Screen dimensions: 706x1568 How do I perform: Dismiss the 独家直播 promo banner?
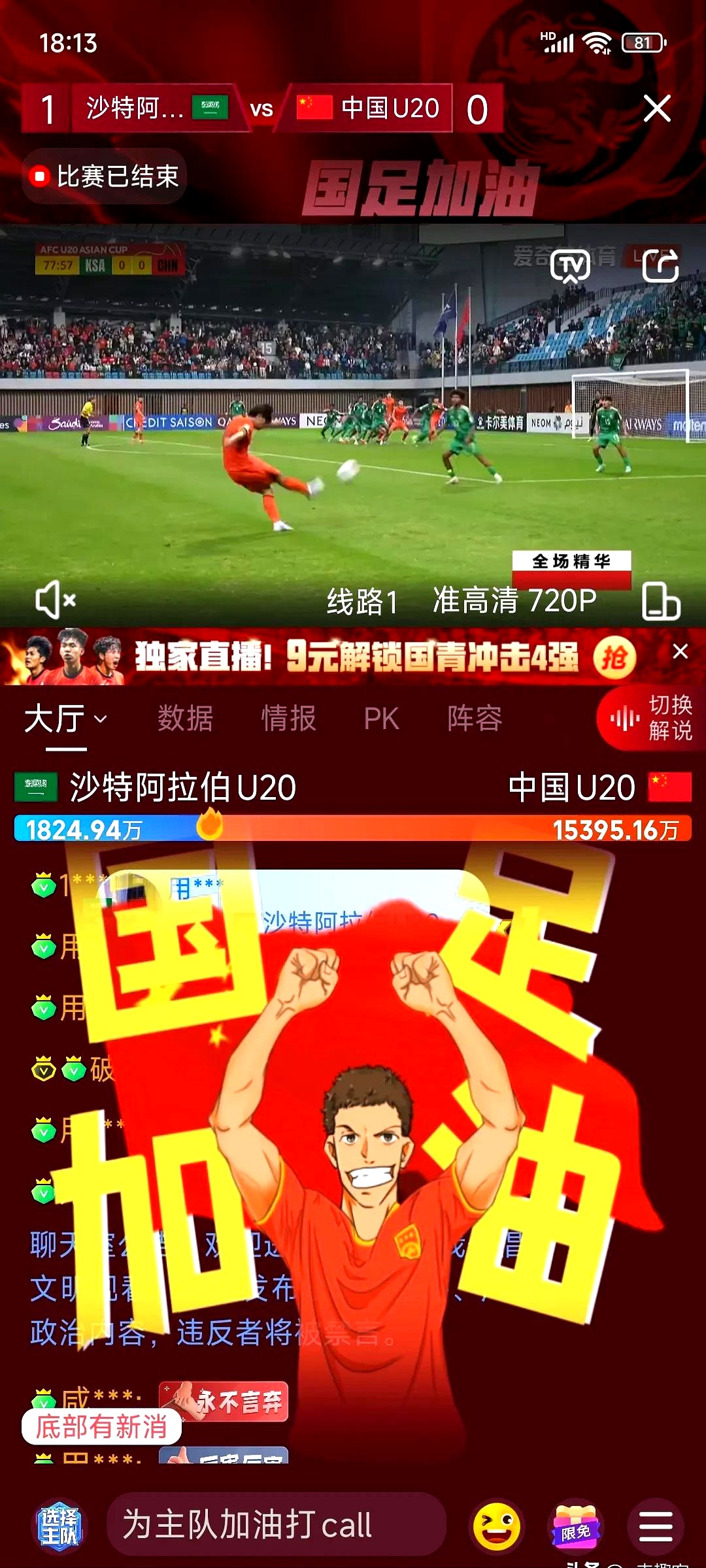point(680,651)
